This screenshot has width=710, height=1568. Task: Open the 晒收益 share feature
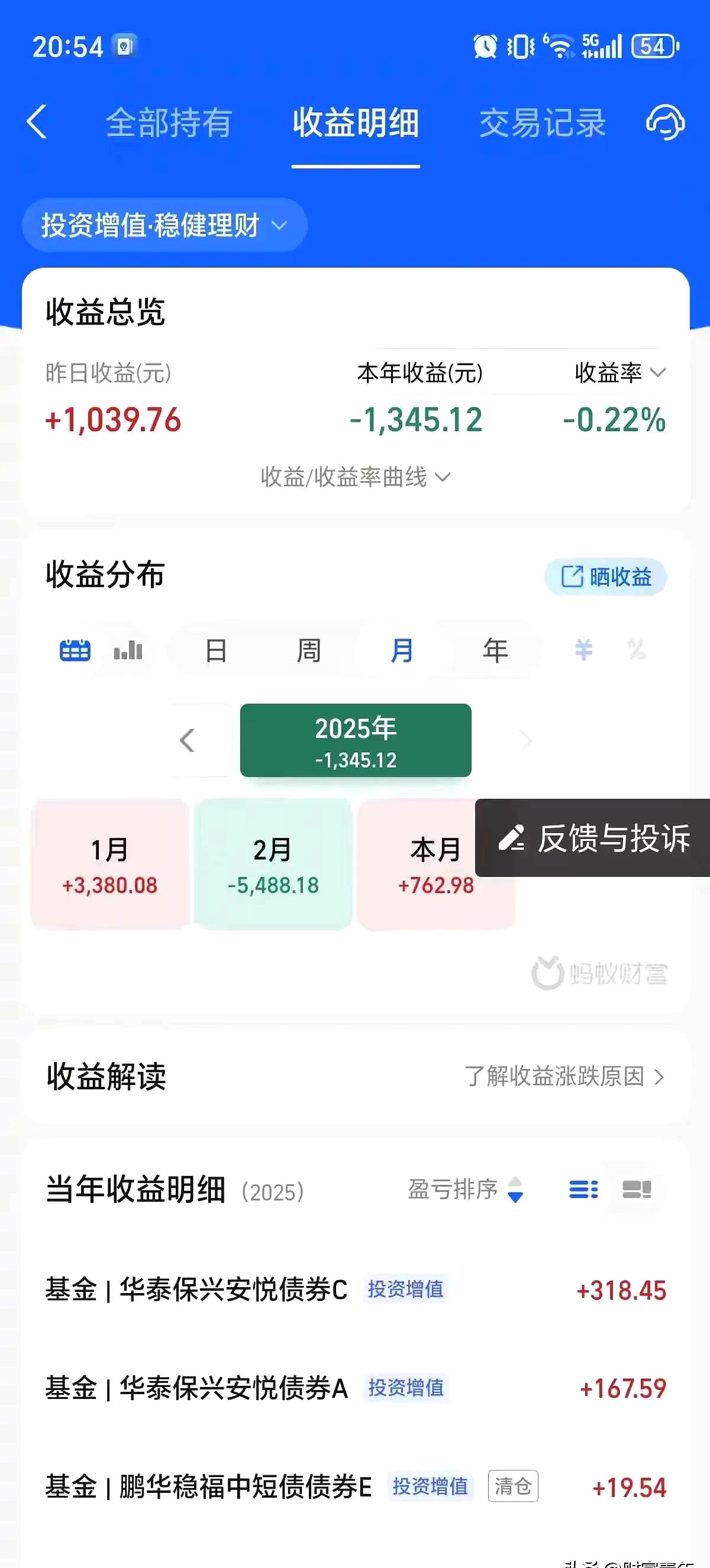pos(605,577)
